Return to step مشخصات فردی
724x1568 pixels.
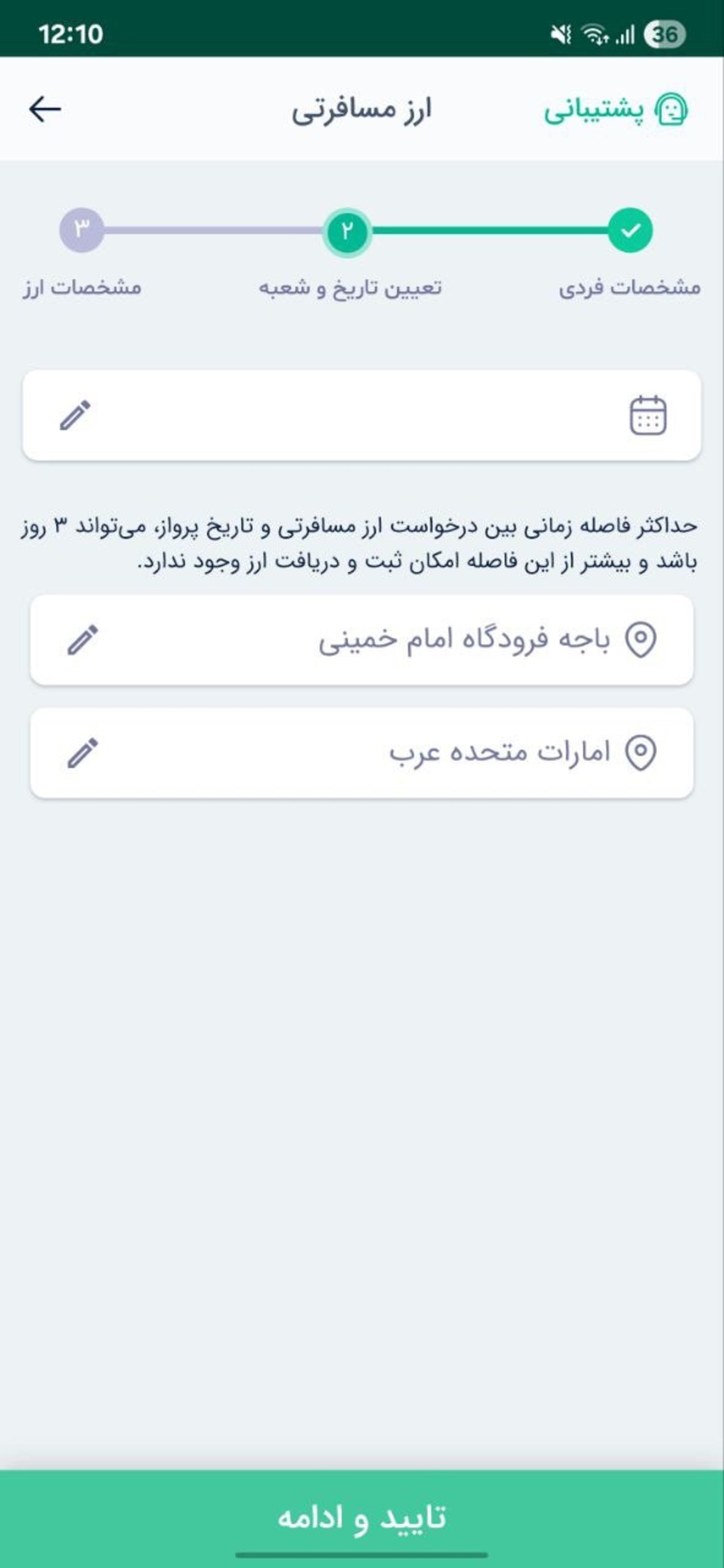[x=630, y=231]
